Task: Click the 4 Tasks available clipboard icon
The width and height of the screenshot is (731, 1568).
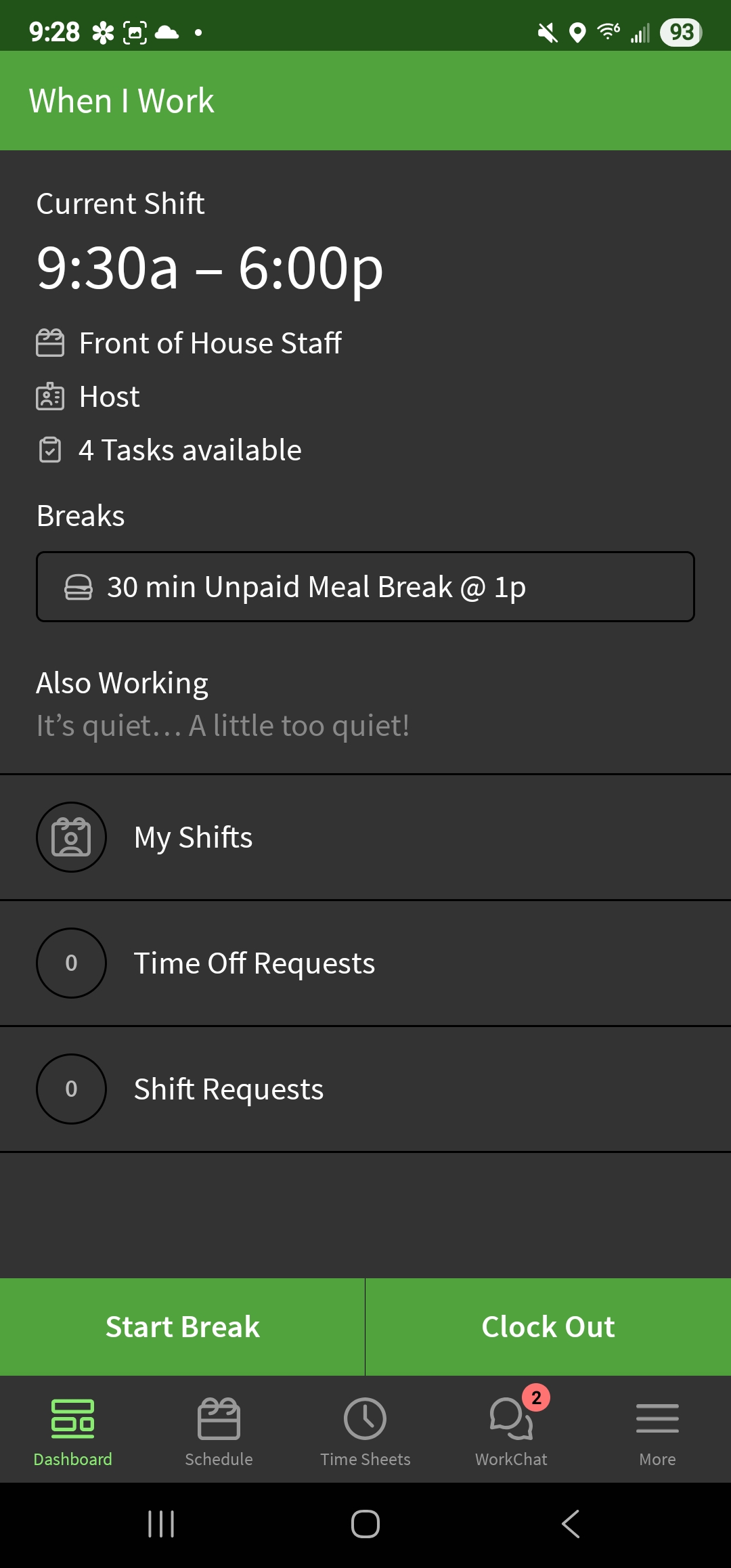Action: 49,449
